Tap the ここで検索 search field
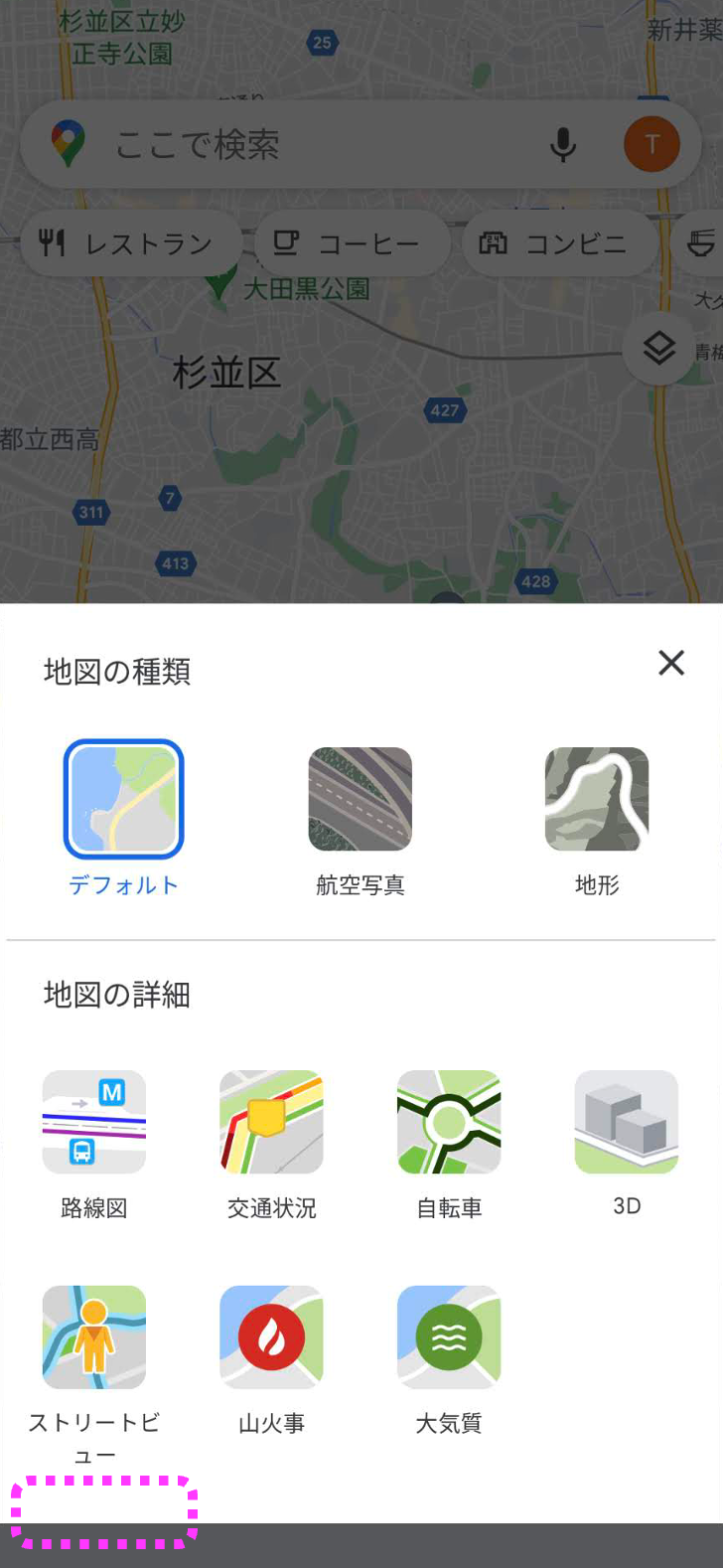 coord(298,144)
